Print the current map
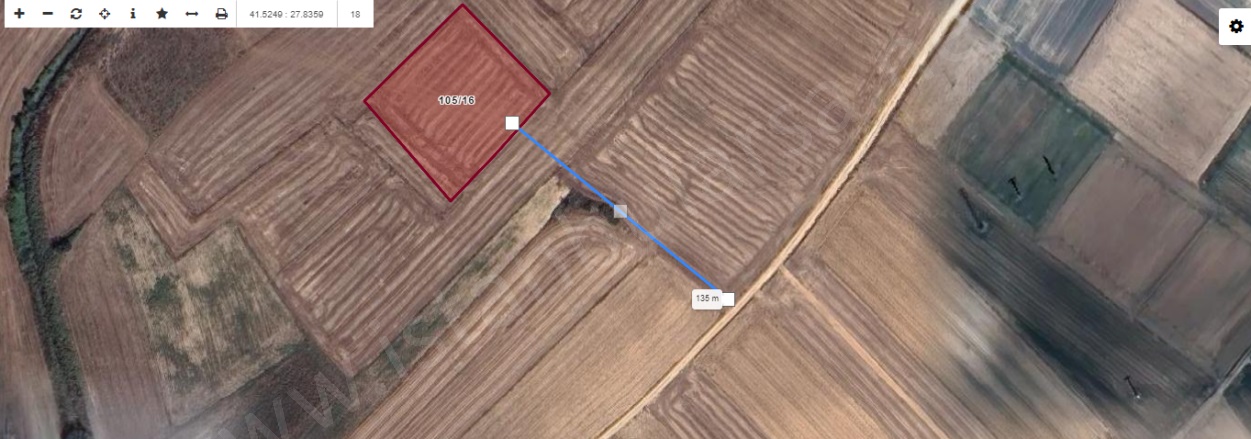The image size is (1251, 439). (221, 14)
